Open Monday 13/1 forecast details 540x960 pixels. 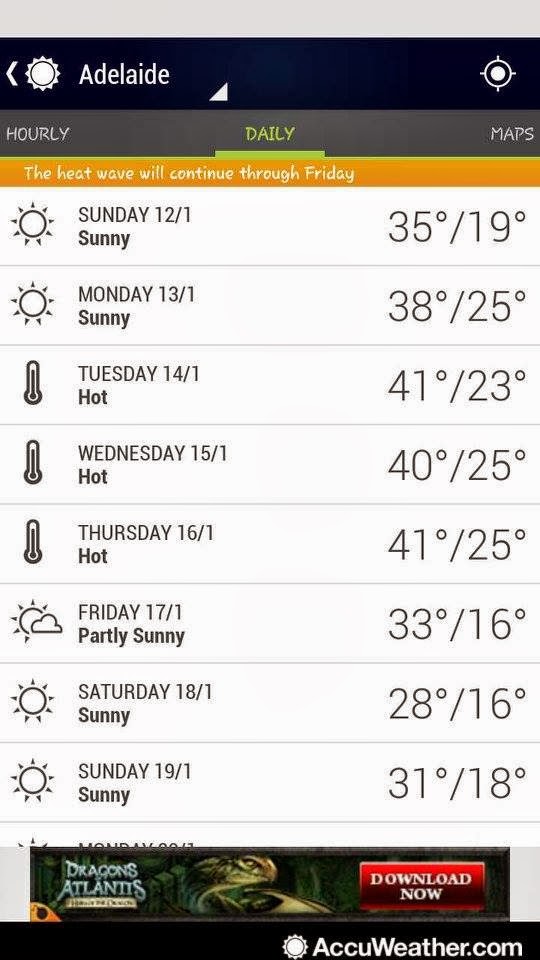(270, 306)
